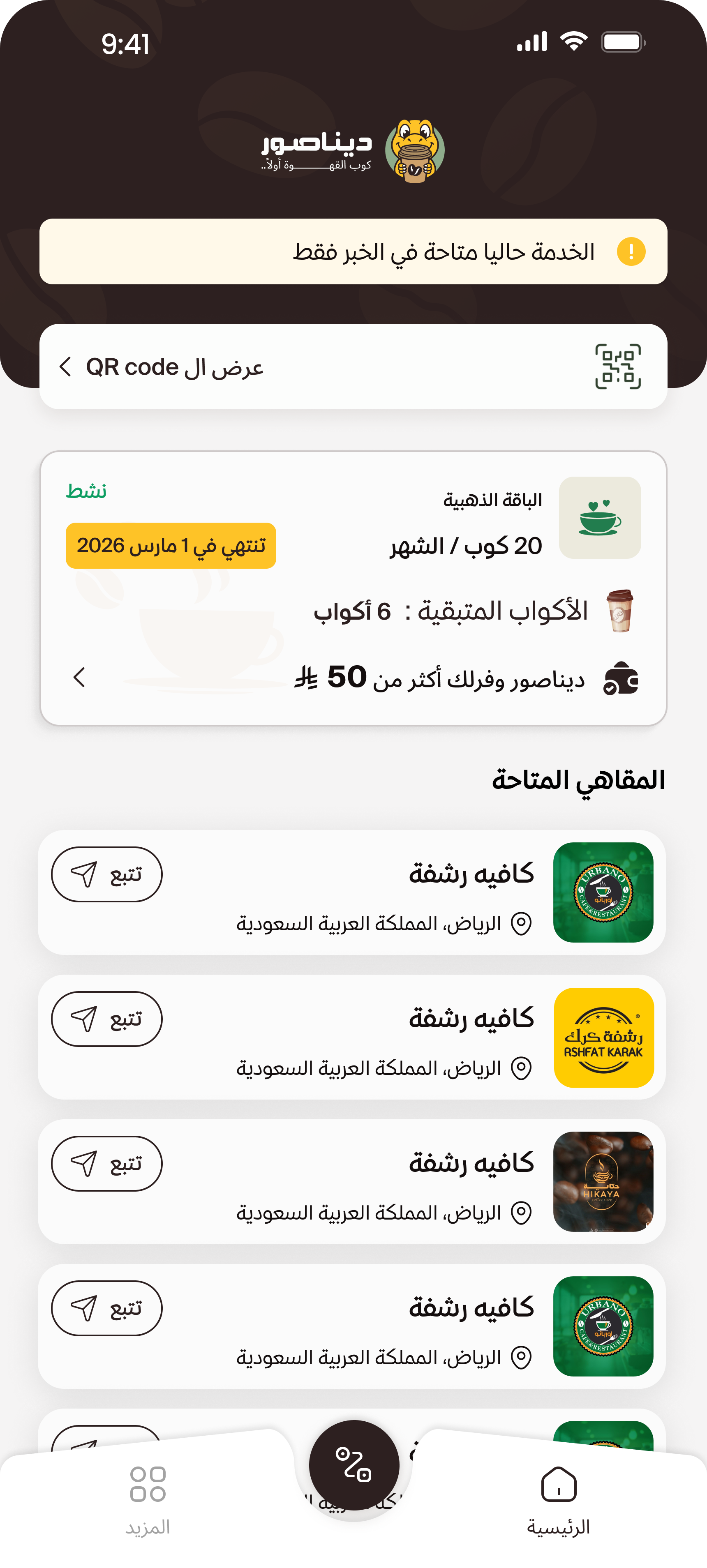Tap تتبع on the Hikaya café card
Screen dimensions: 707x1568
coord(106,1163)
